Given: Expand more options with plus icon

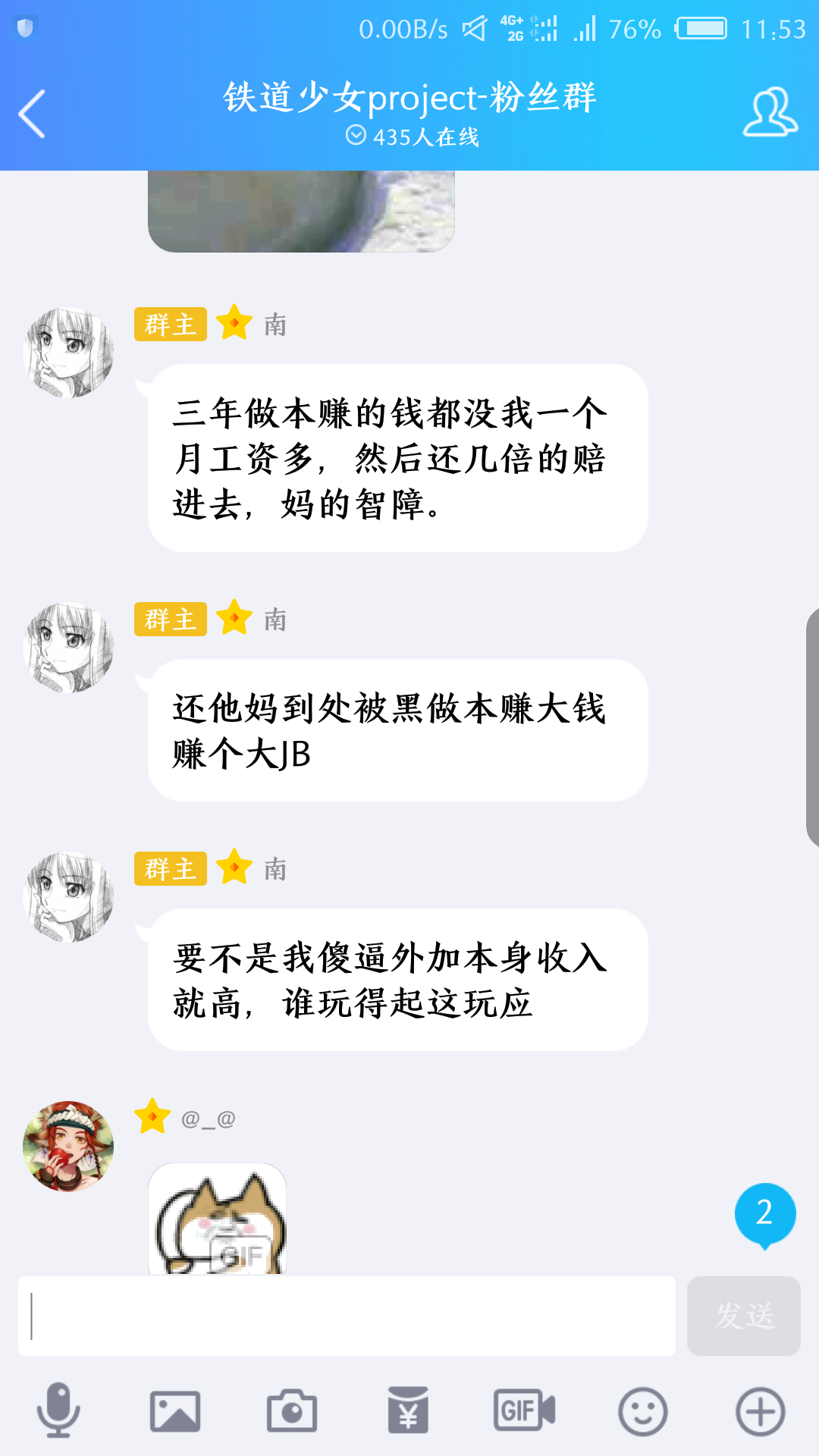Looking at the screenshot, I should click(760, 1411).
